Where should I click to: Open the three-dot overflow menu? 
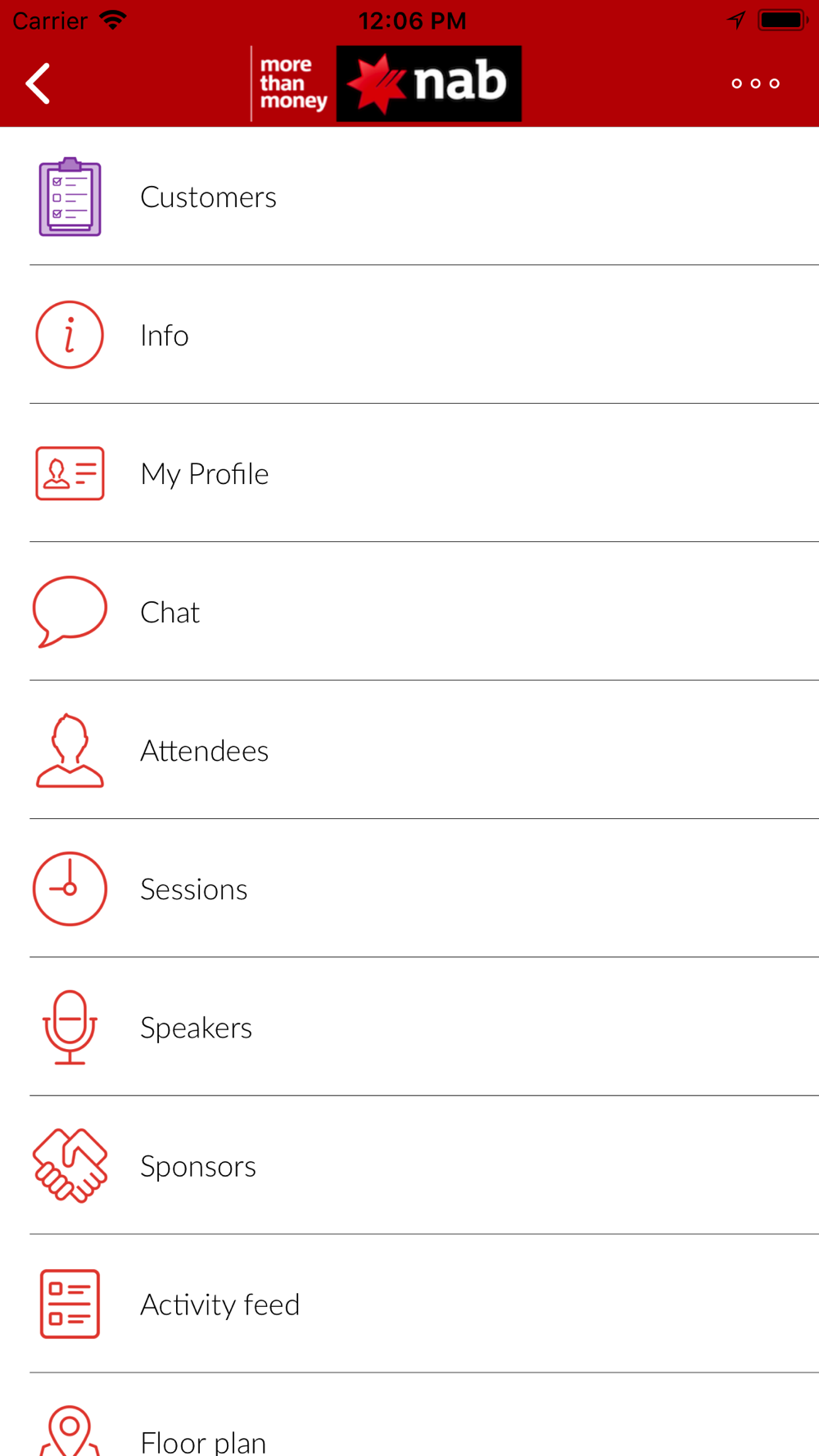tap(755, 84)
